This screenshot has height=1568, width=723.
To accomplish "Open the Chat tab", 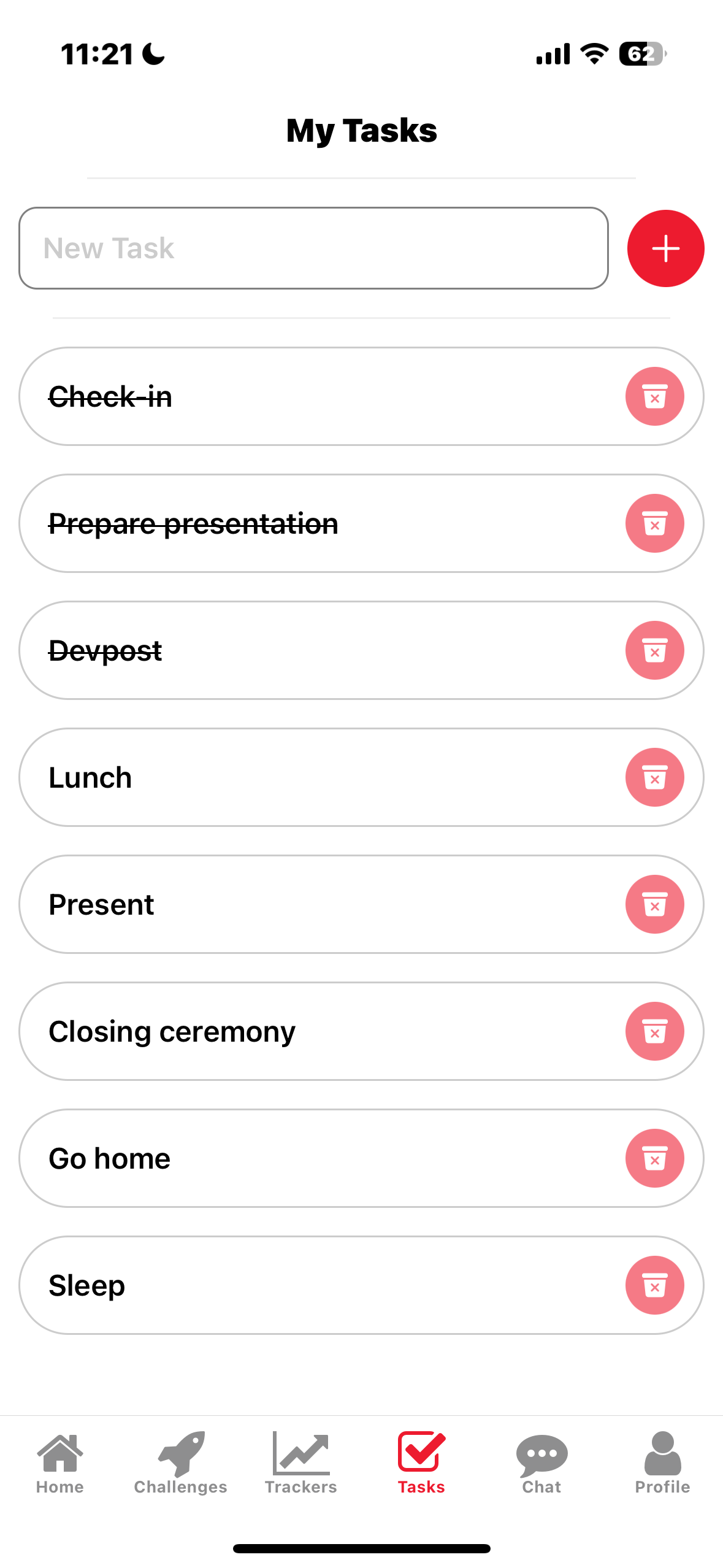I will (x=541, y=1462).
